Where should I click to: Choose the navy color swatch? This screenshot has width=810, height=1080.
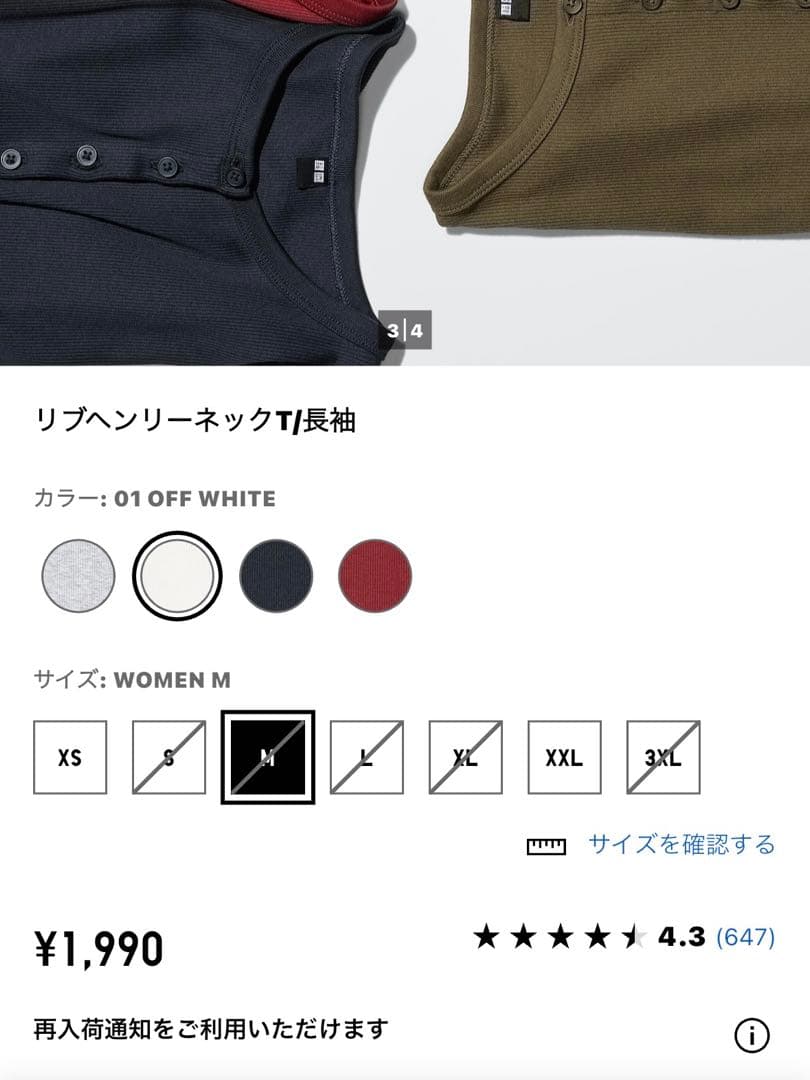[276, 576]
